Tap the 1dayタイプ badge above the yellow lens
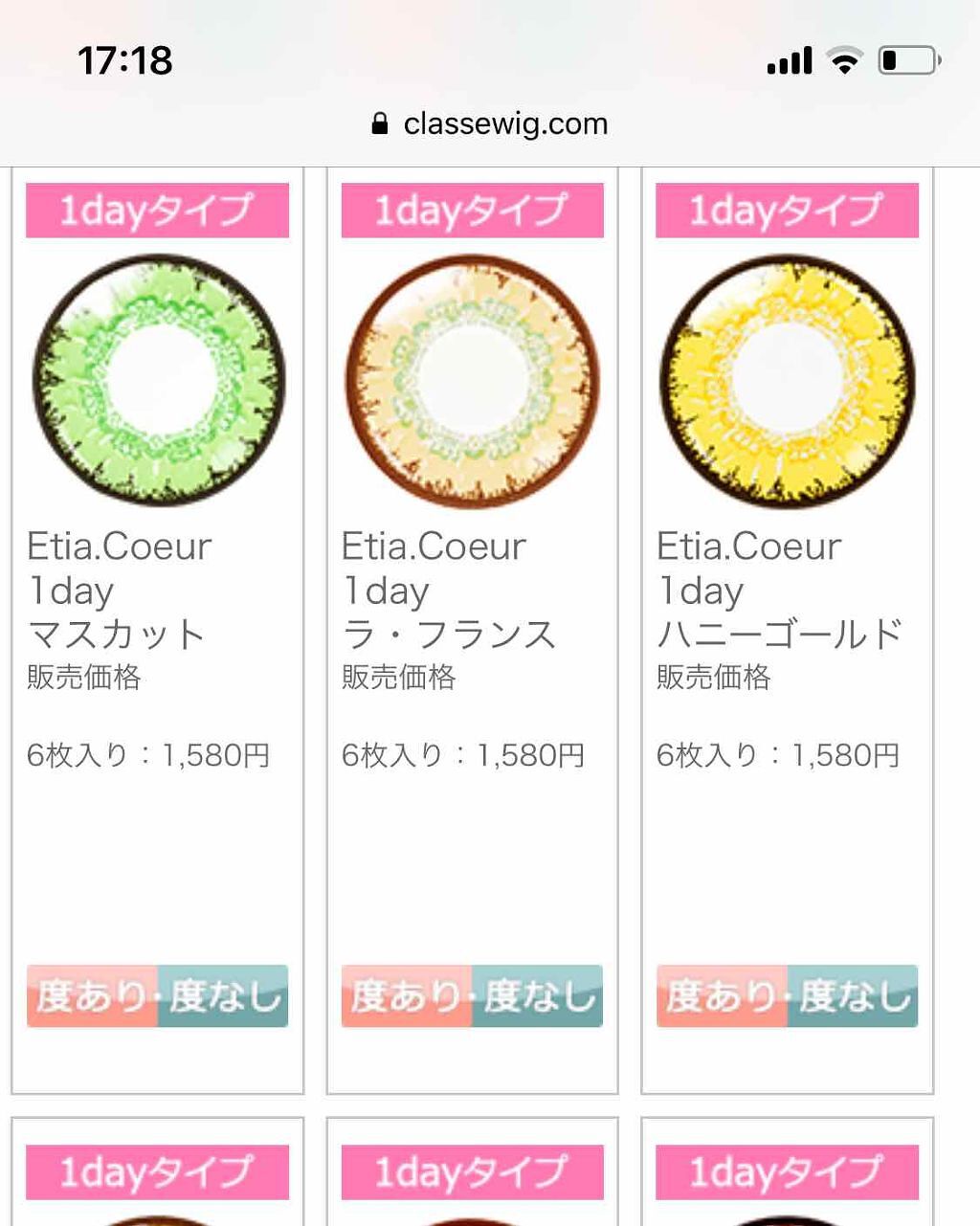 pos(787,211)
